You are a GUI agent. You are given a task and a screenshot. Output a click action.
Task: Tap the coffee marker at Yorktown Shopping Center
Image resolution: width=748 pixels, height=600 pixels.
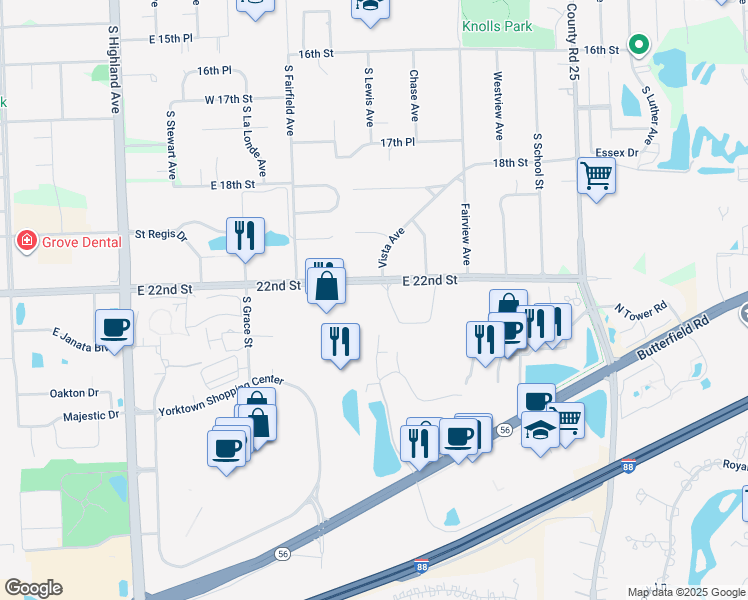[x=227, y=446]
